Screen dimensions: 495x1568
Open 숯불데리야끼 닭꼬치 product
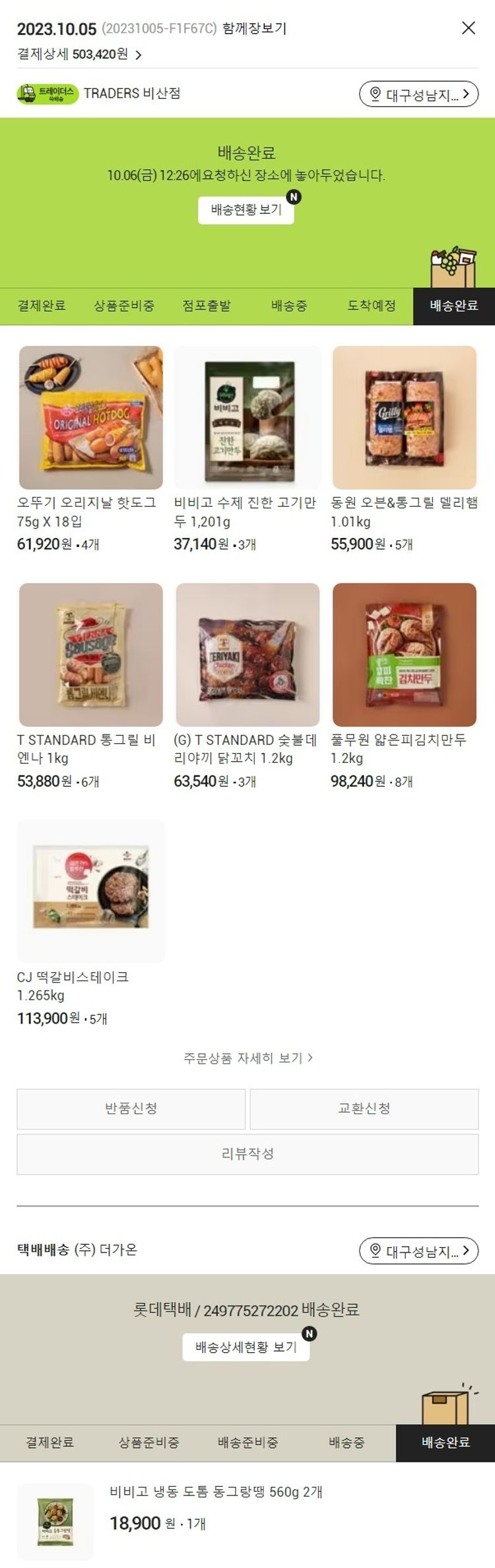coord(247,655)
